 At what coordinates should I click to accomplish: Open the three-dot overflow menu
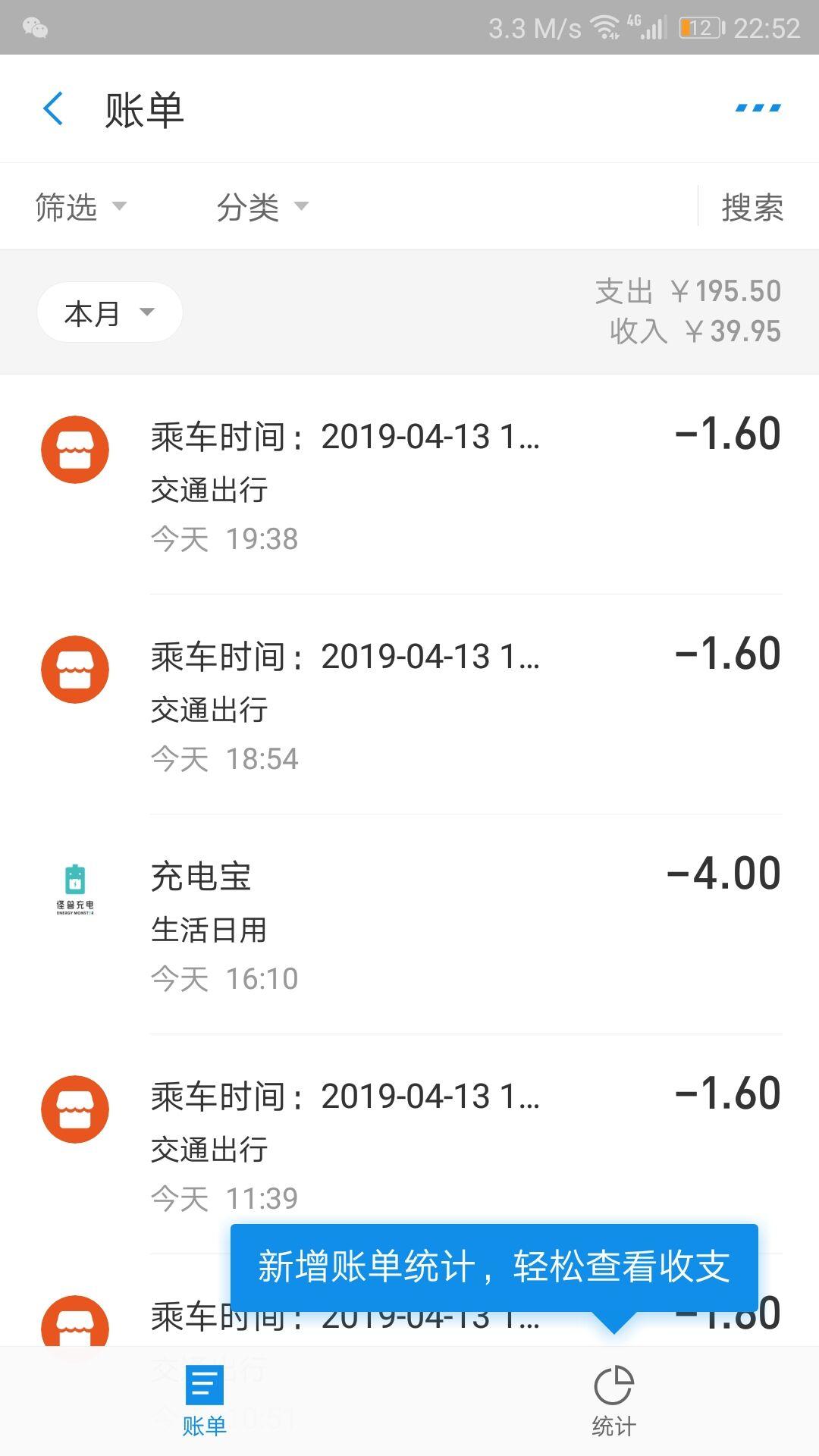click(758, 108)
